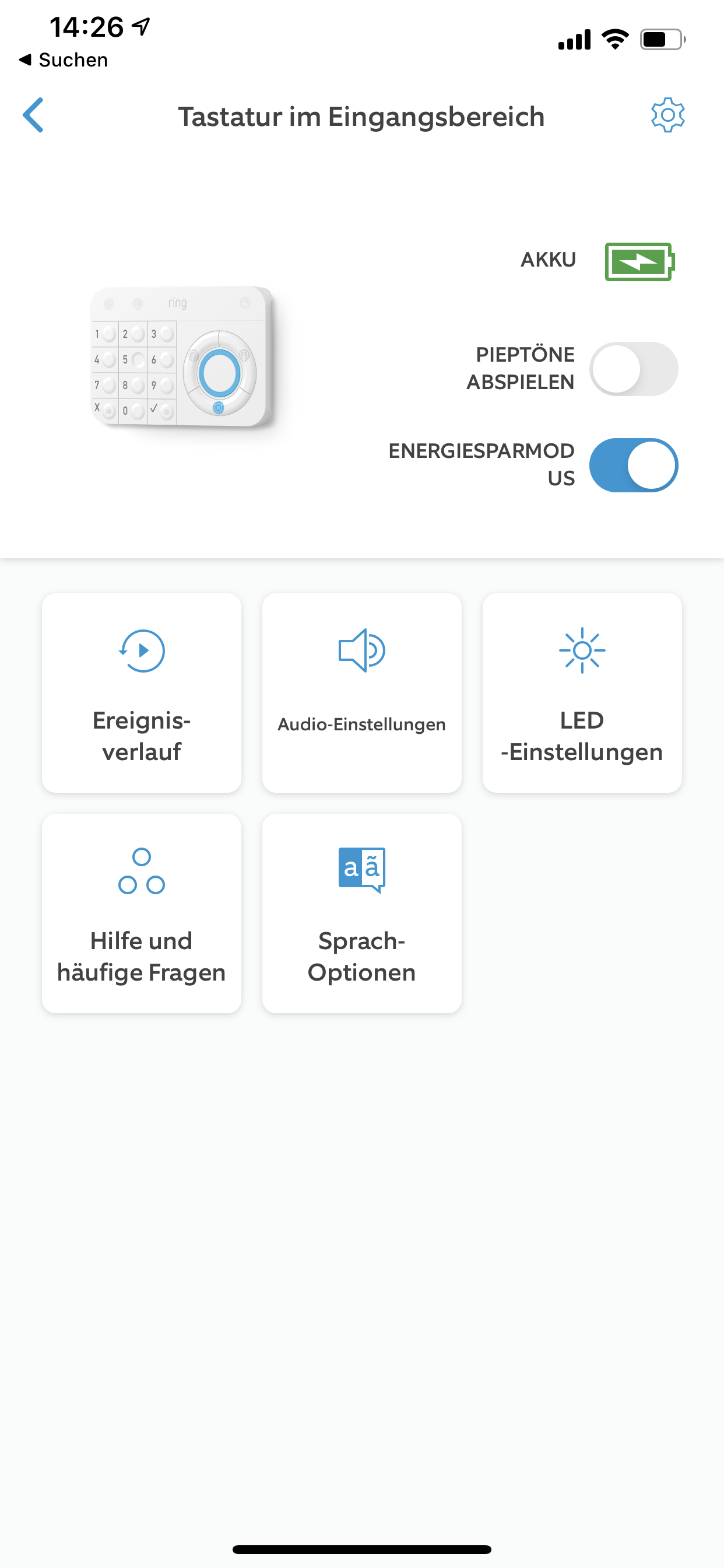Open the LED-Einstellungen card
Image resolution: width=724 pixels, height=1568 pixels.
[x=582, y=692]
